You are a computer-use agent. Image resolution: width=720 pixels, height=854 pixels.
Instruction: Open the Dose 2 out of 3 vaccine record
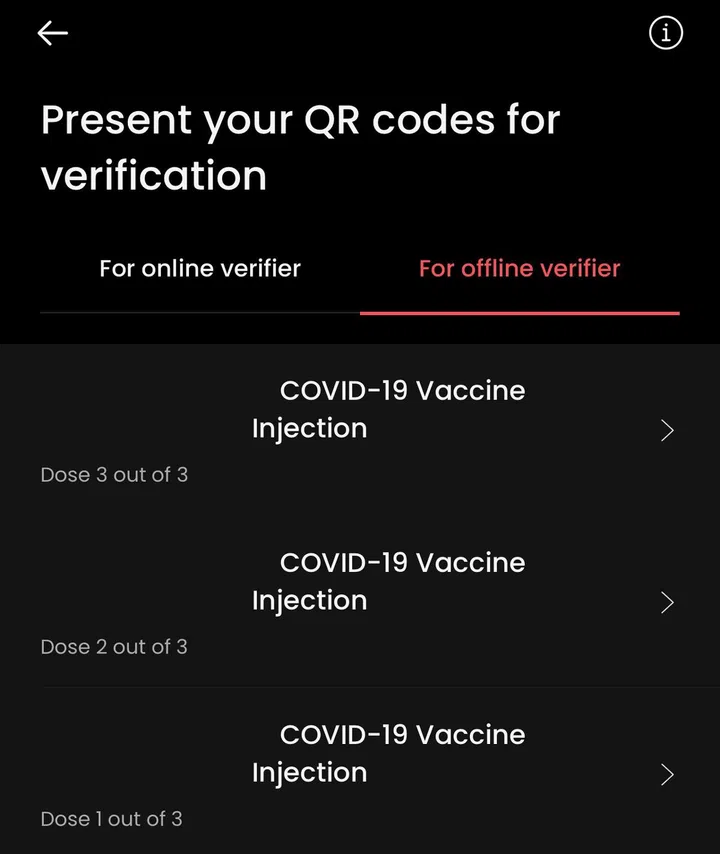tap(360, 602)
